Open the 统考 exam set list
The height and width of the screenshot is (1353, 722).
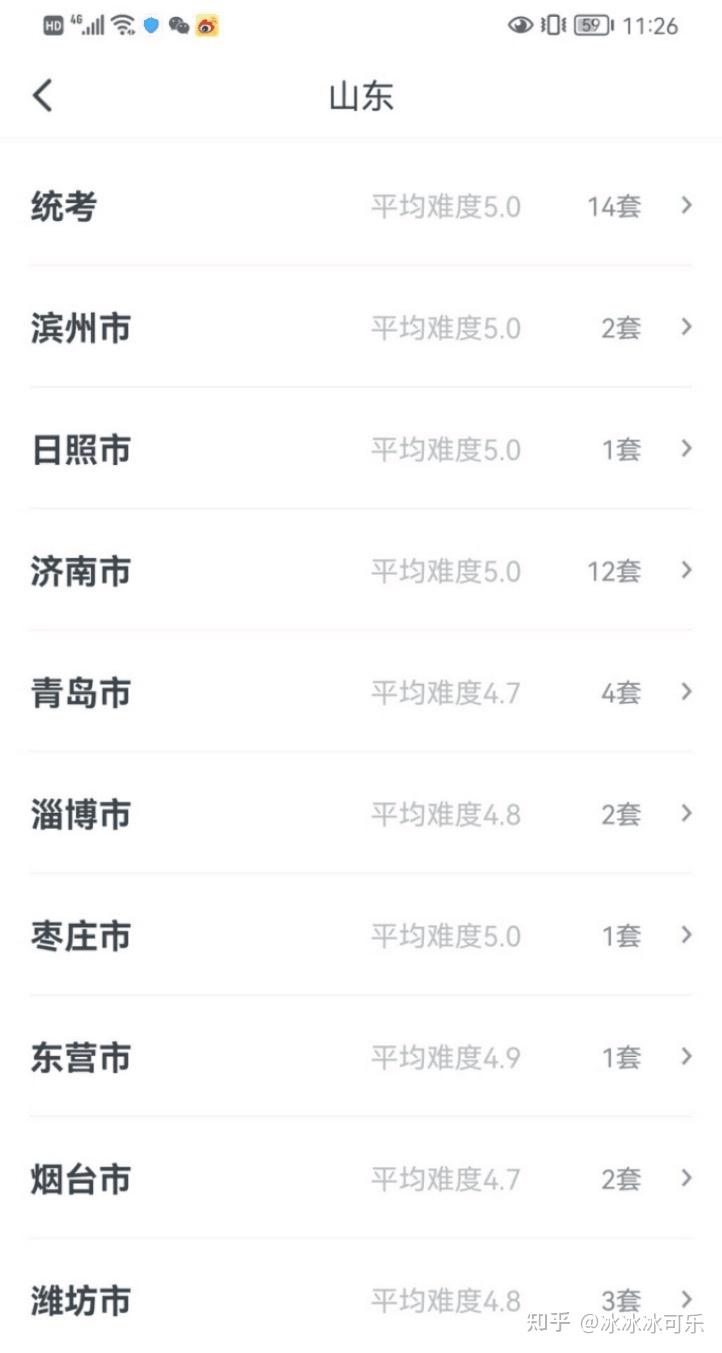[x=360, y=207]
